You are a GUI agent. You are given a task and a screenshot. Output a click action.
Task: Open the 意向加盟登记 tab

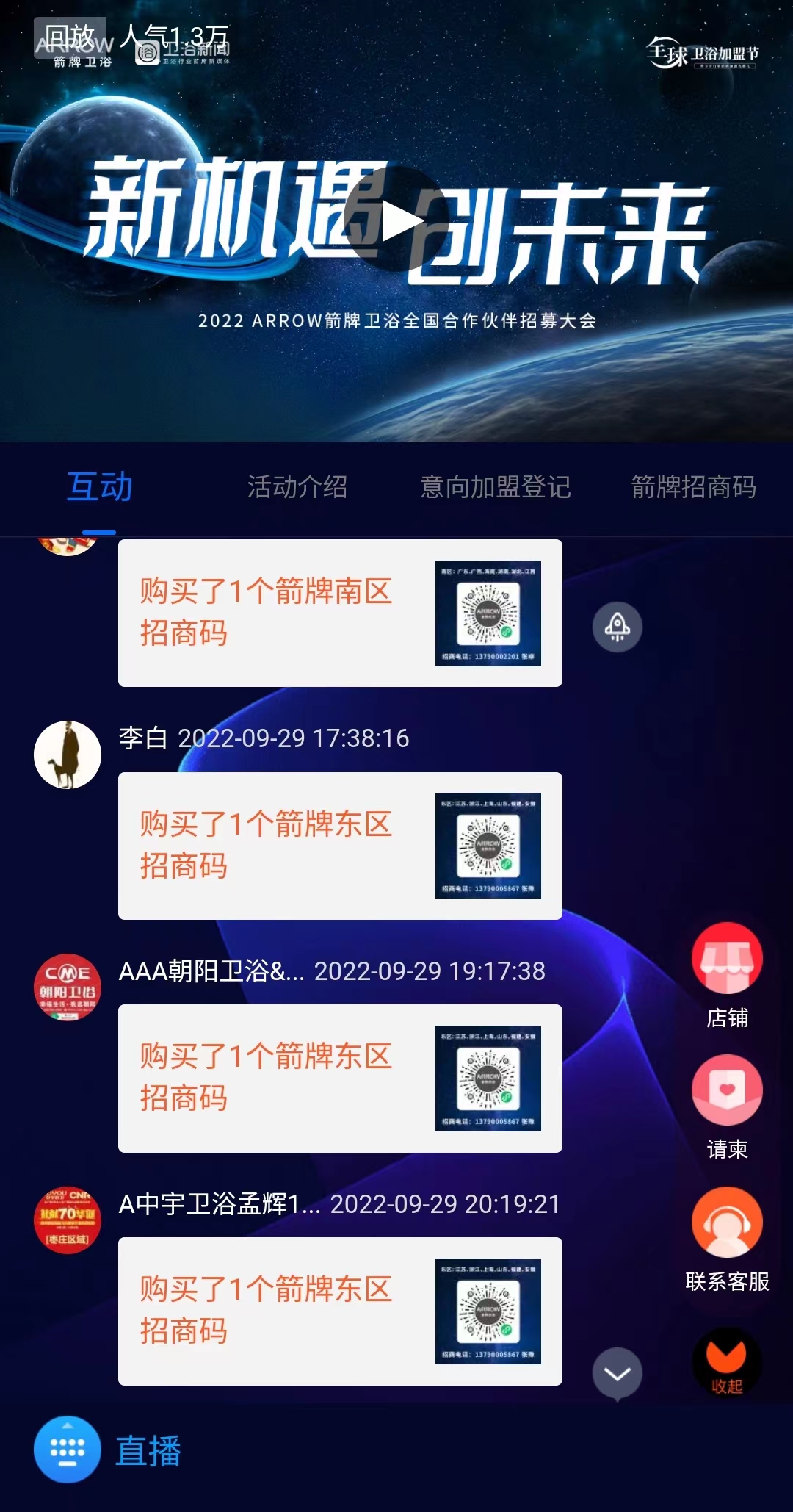point(496,487)
